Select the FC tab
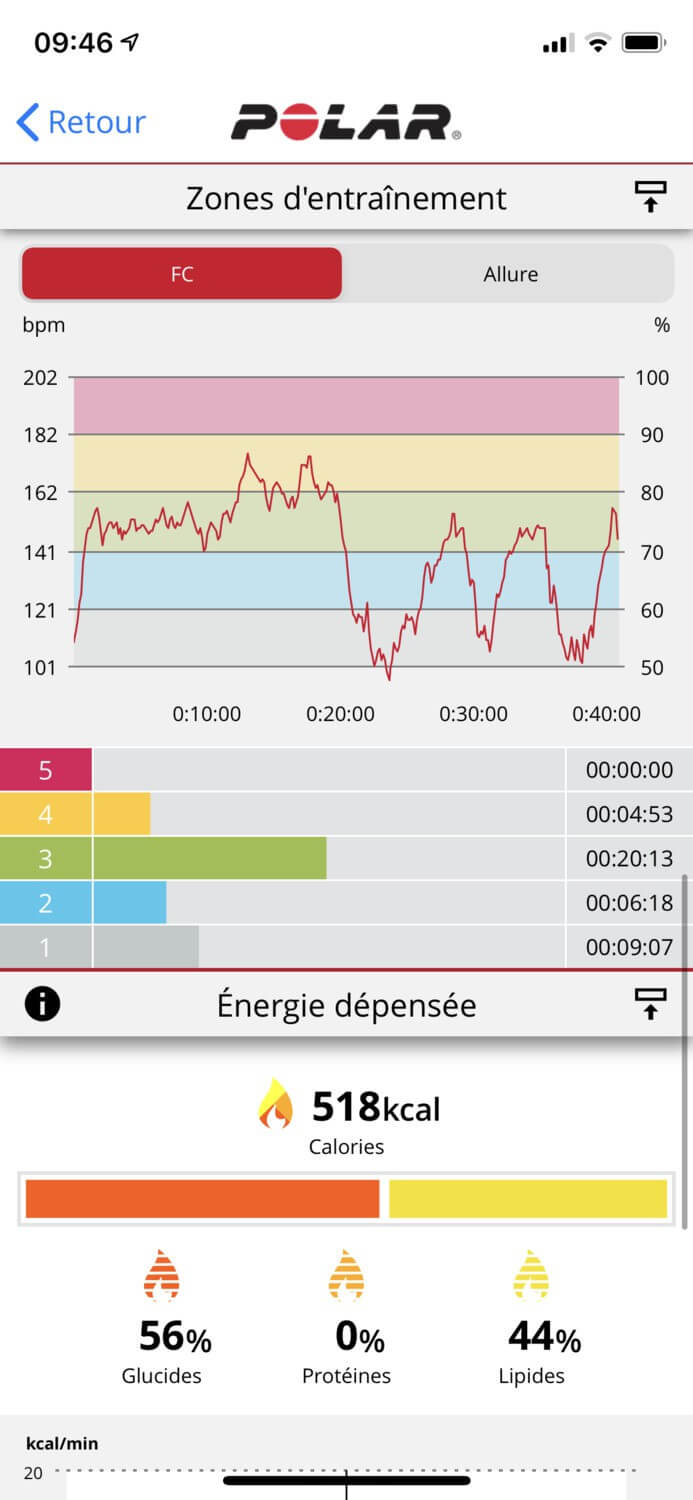Viewport: 693px width, 1500px height. pos(181,274)
